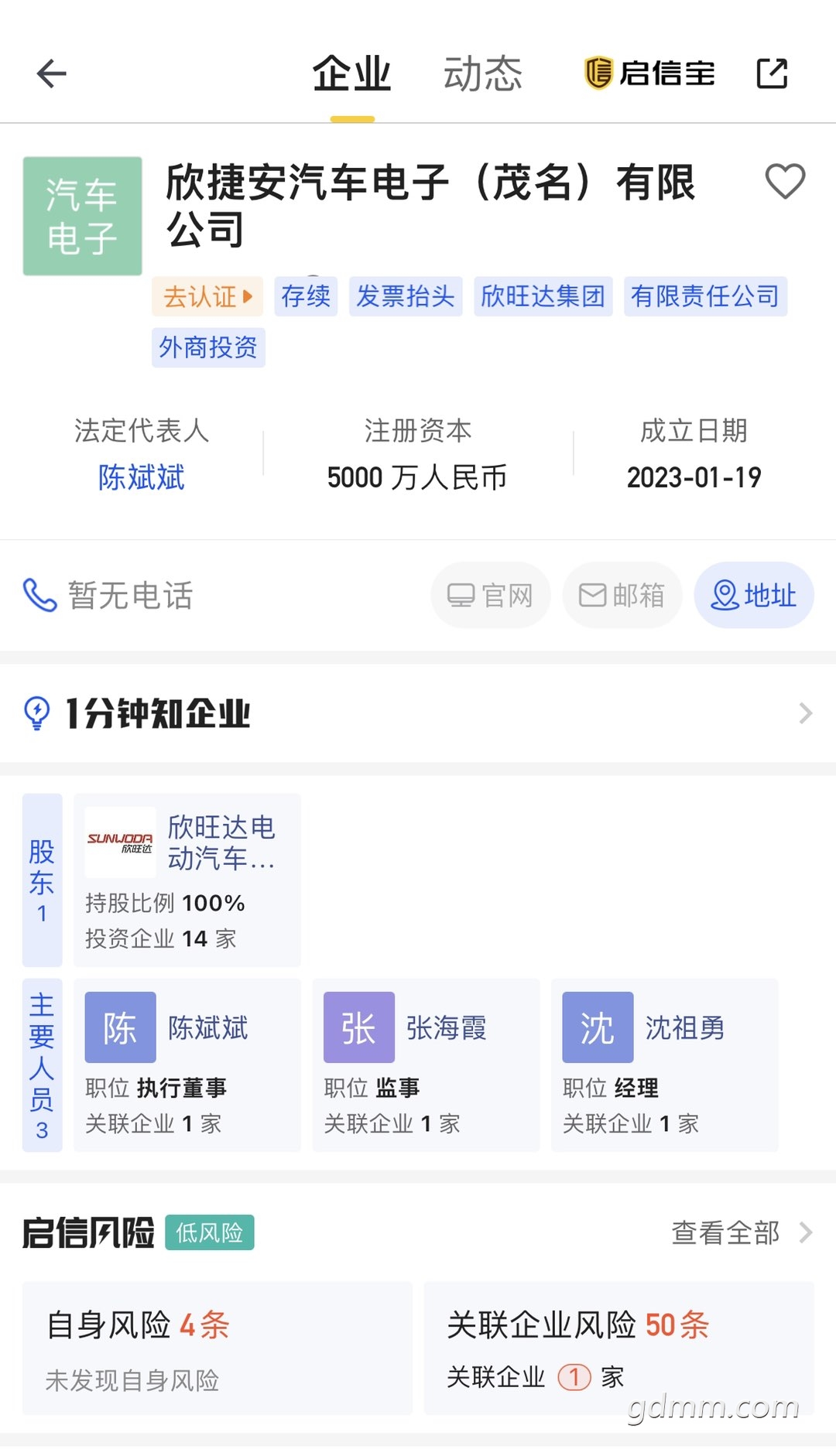Tap the 去认证 chip
The height and width of the screenshot is (1456, 836).
coord(207,296)
